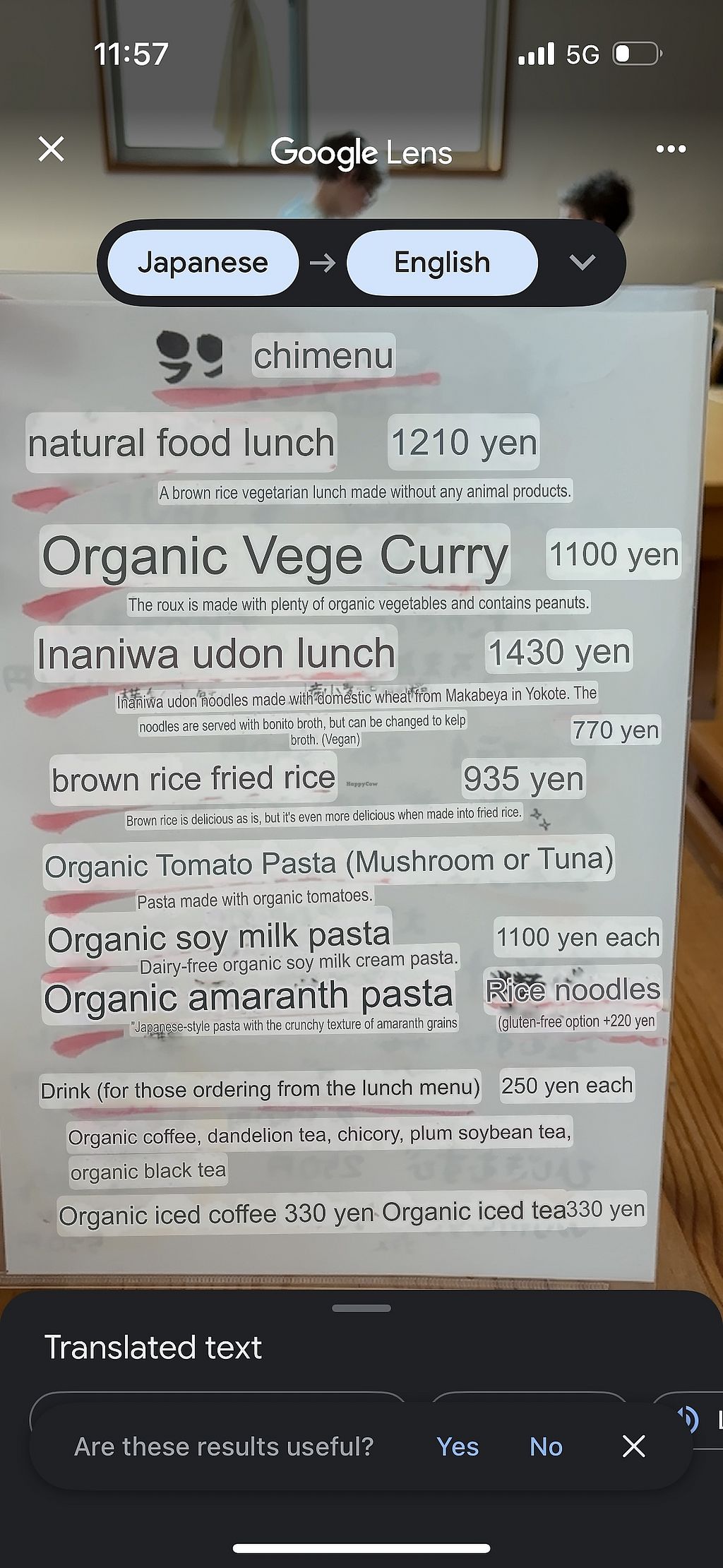The width and height of the screenshot is (723, 1568).
Task: Close Google Lens with the X
Action: pyautogui.click(x=51, y=149)
